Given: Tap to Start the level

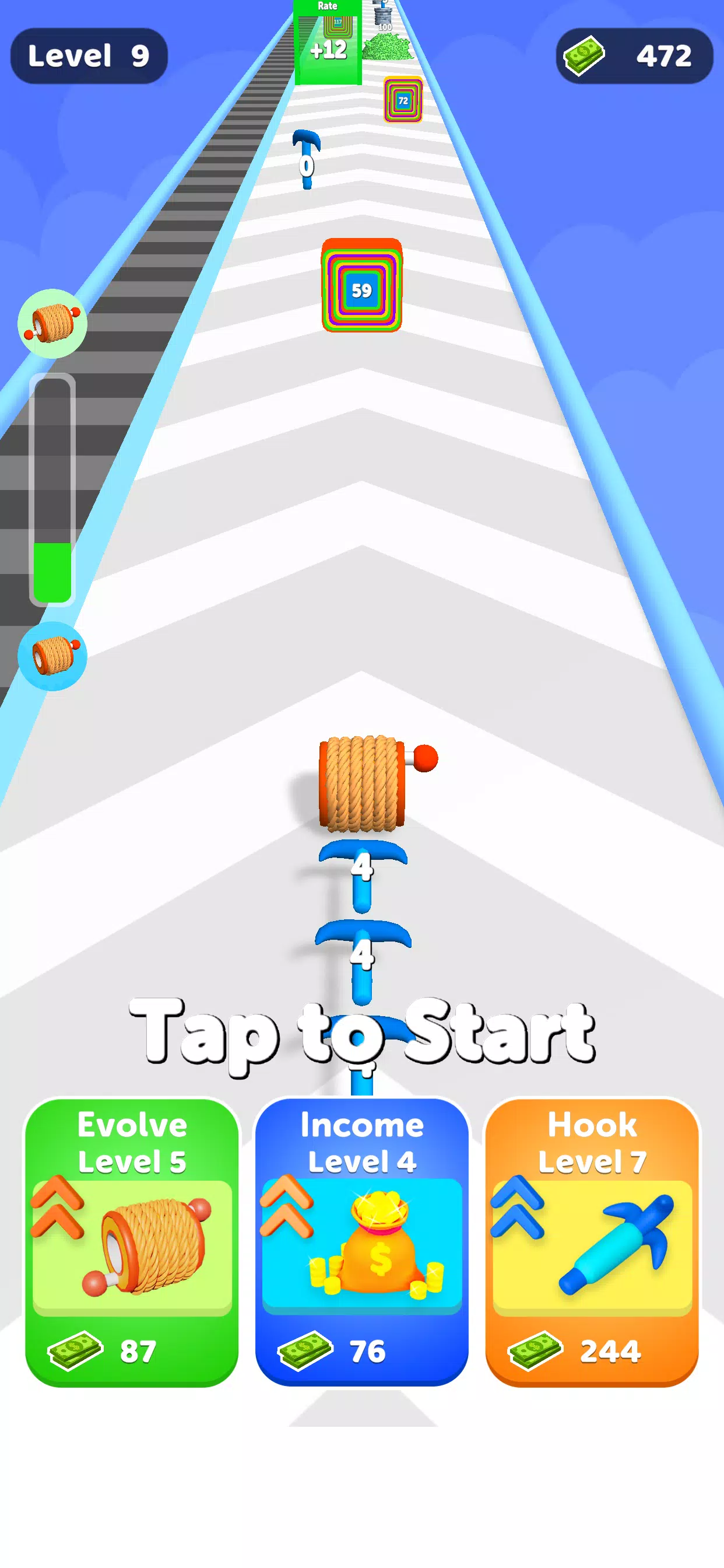Looking at the screenshot, I should tap(362, 1032).
